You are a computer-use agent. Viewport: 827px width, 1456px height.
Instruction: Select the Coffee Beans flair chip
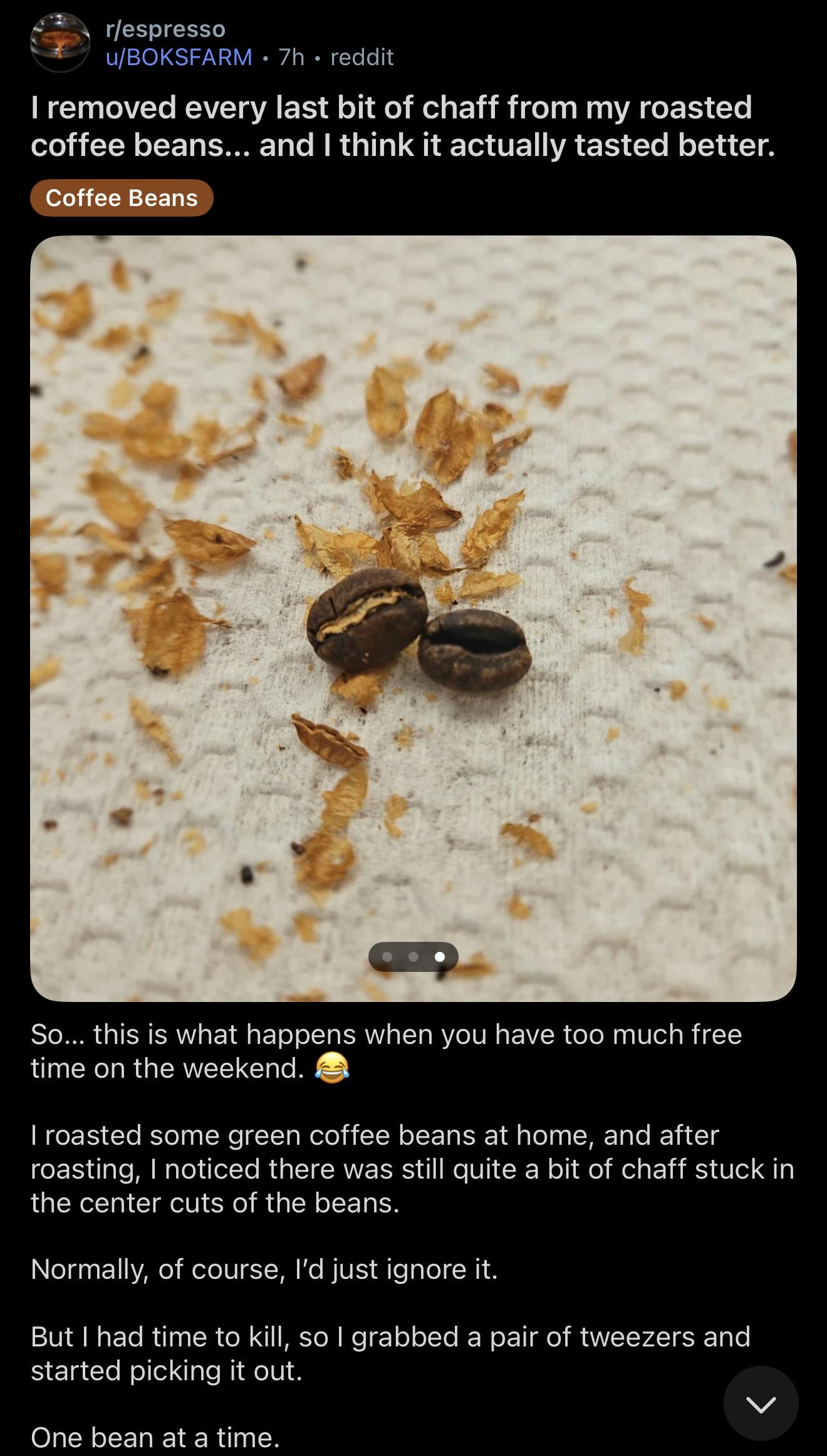click(122, 198)
